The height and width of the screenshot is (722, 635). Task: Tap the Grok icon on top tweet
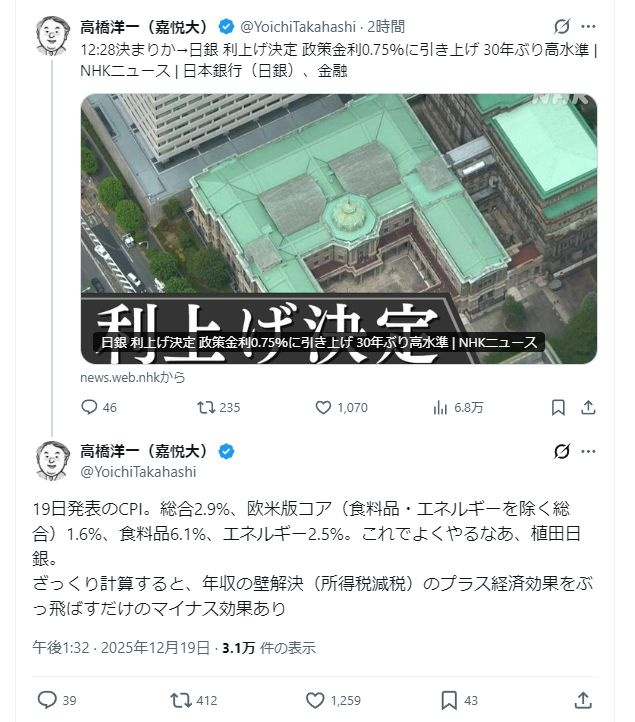tap(562, 25)
